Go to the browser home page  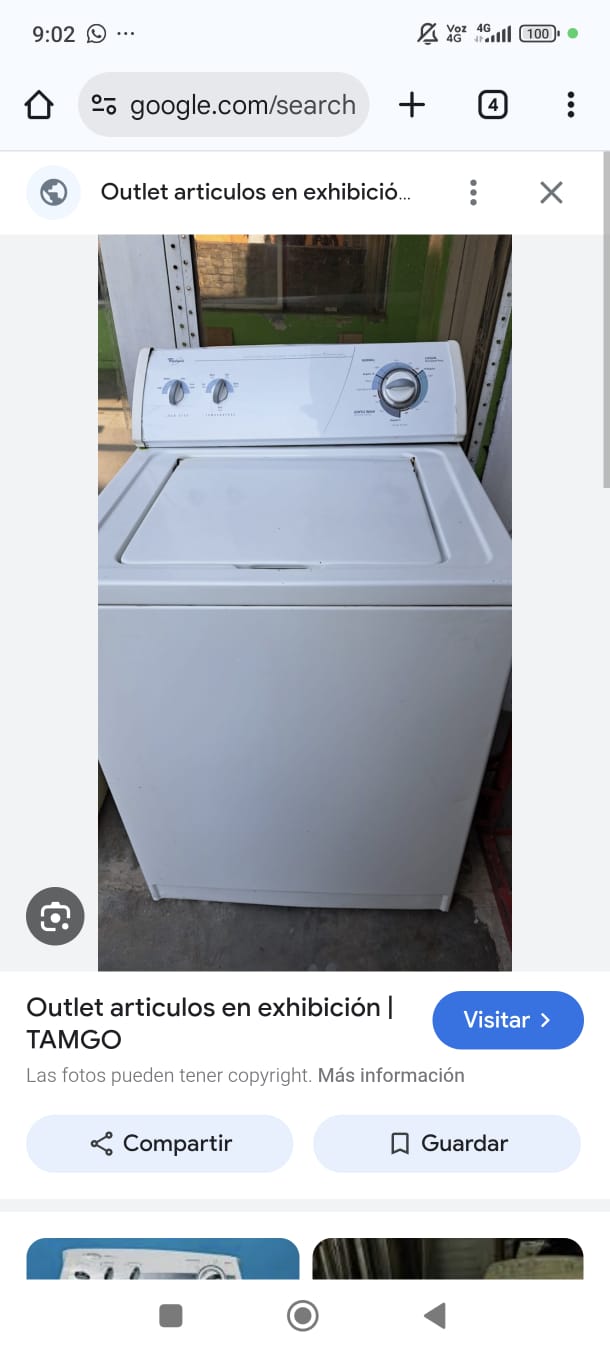click(39, 105)
